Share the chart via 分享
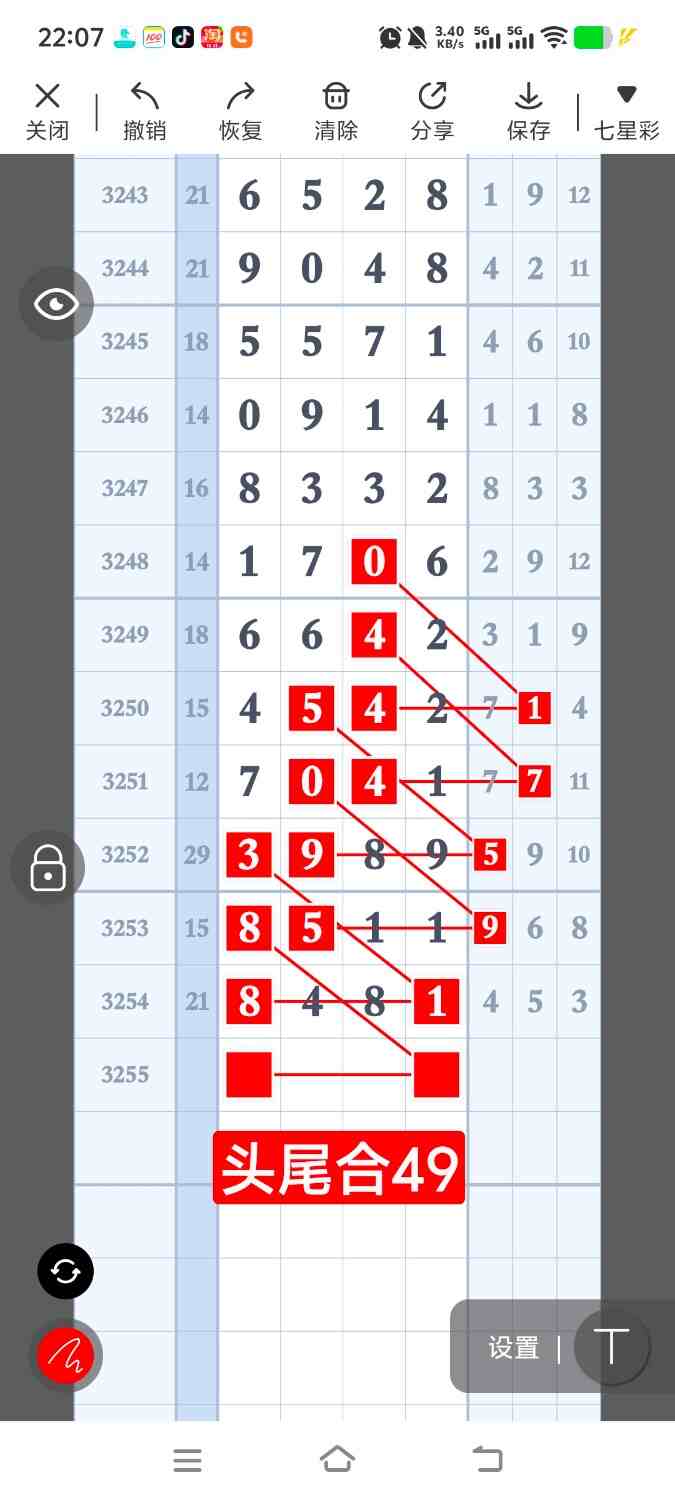The height and width of the screenshot is (1500, 675). [432, 111]
